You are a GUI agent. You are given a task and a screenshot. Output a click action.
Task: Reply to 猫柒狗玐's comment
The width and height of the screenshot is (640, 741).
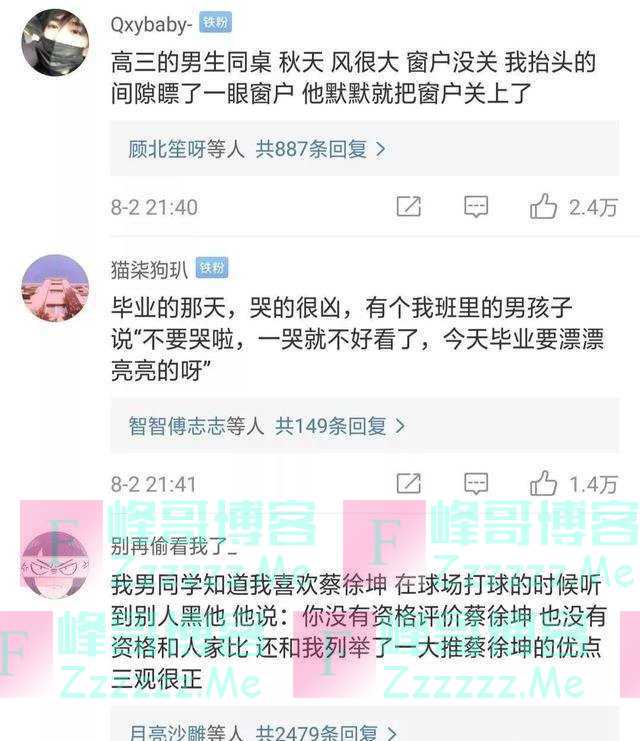click(476, 484)
